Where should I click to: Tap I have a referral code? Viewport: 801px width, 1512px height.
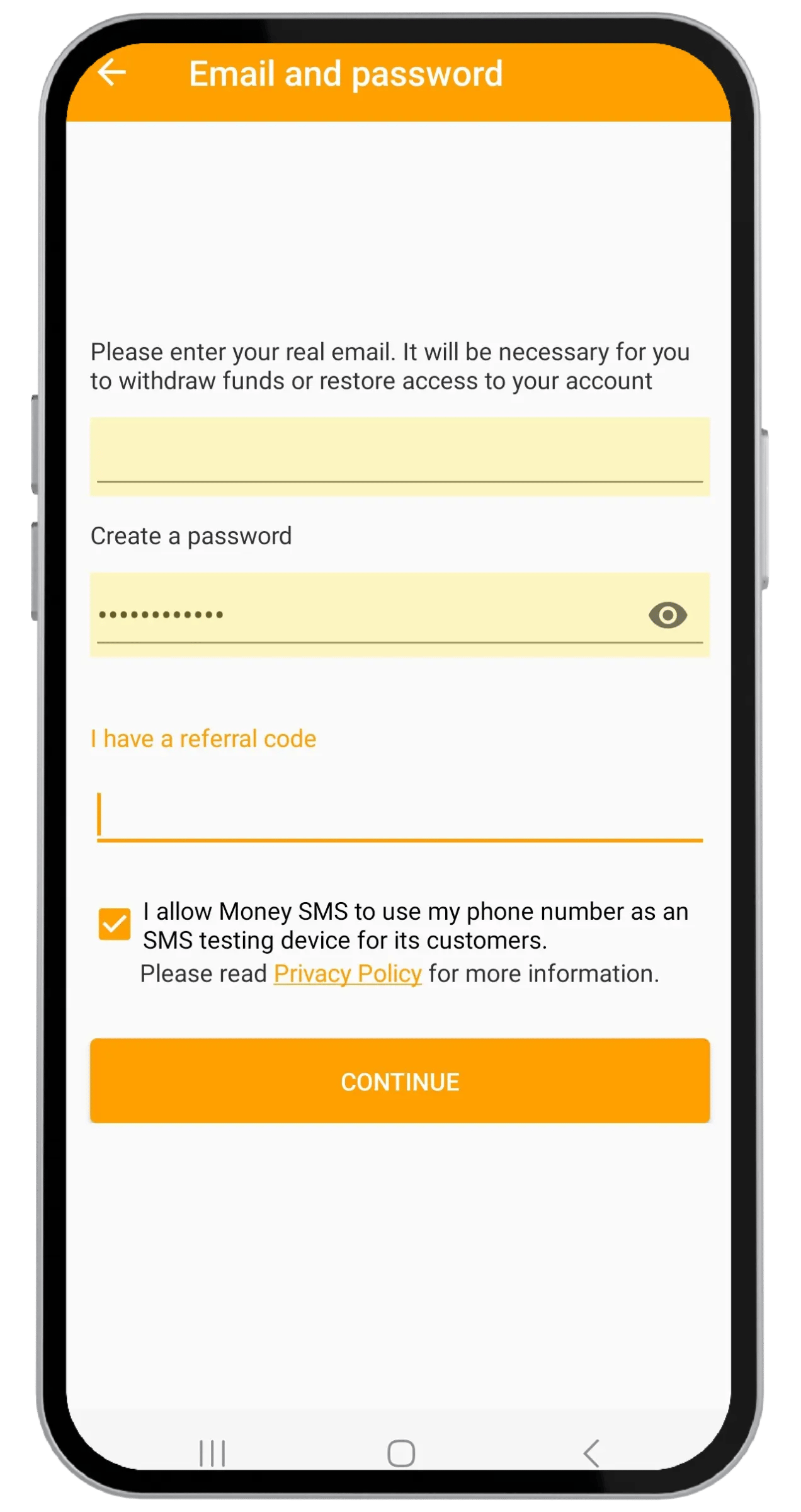coord(203,738)
